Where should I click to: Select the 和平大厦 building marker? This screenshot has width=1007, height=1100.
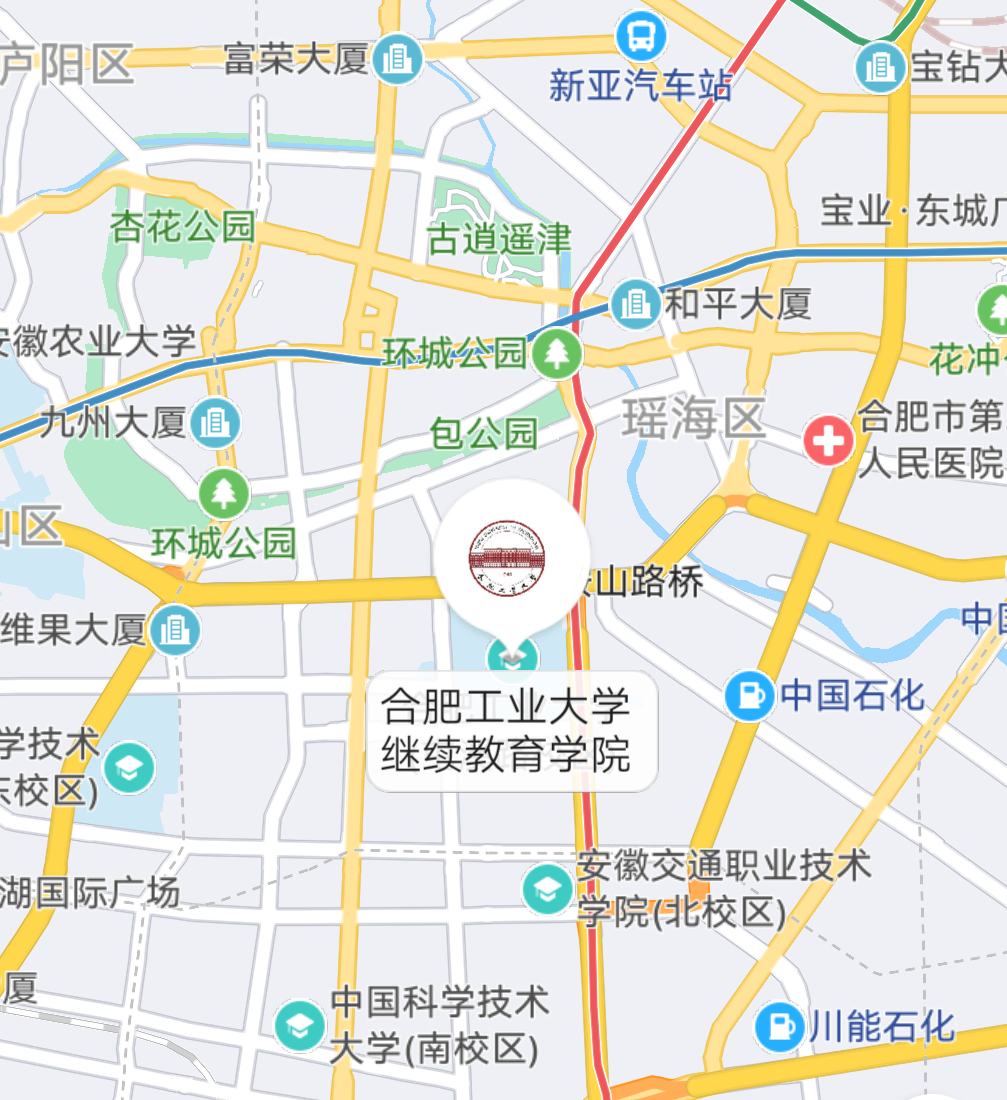636,304
